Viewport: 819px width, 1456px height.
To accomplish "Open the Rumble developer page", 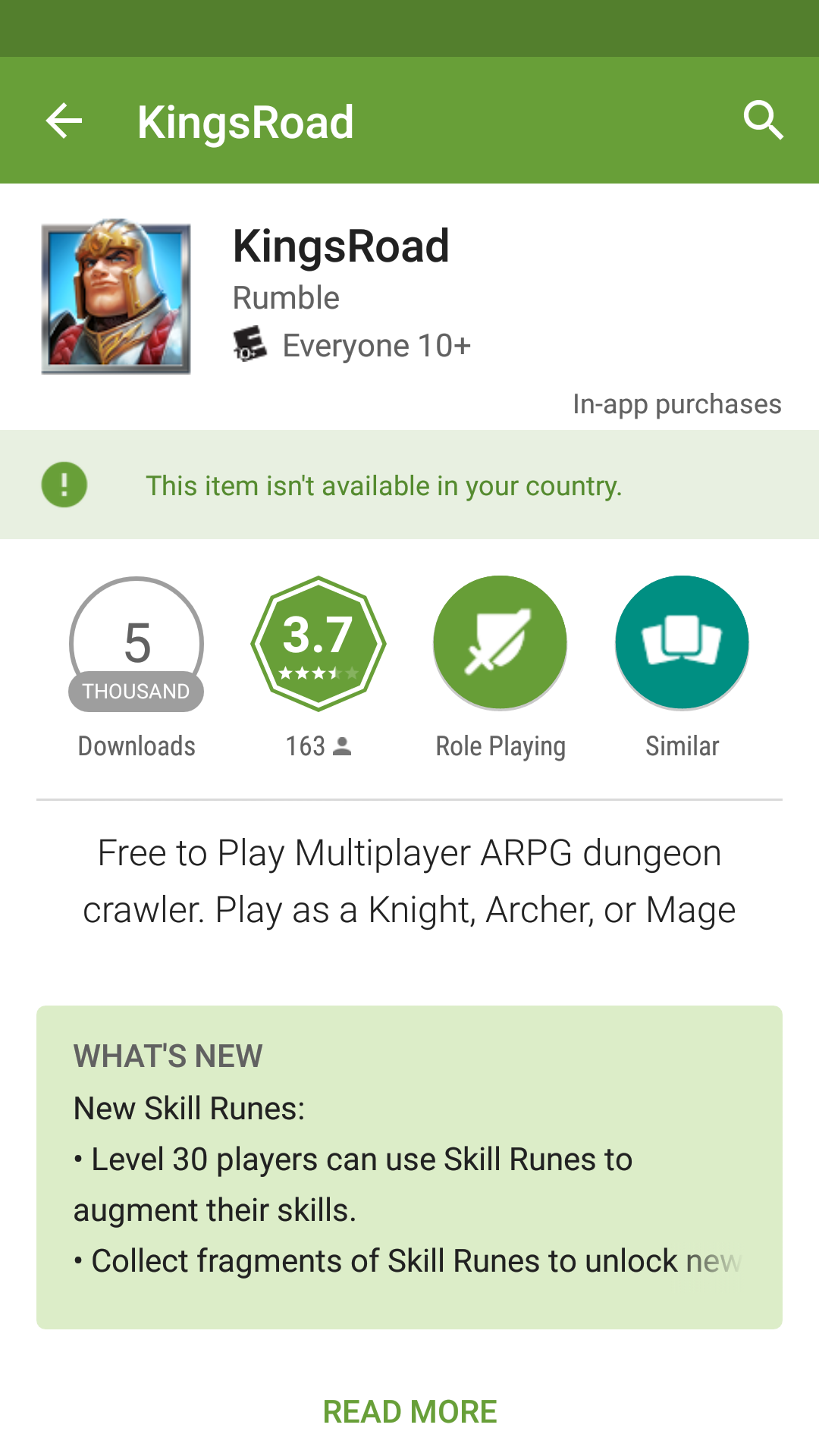I will (x=286, y=298).
